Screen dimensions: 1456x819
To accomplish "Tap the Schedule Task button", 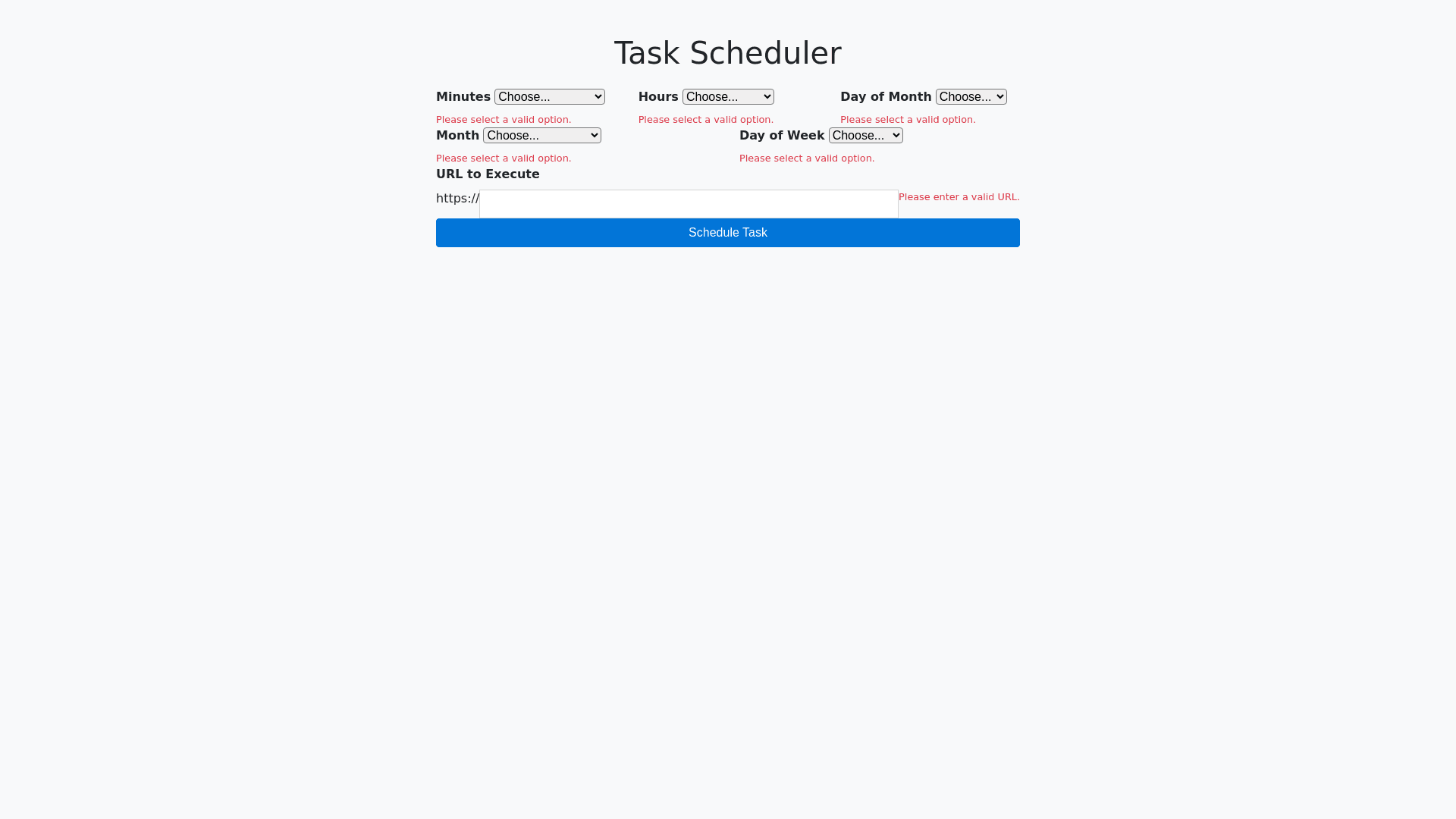I will (x=727, y=233).
